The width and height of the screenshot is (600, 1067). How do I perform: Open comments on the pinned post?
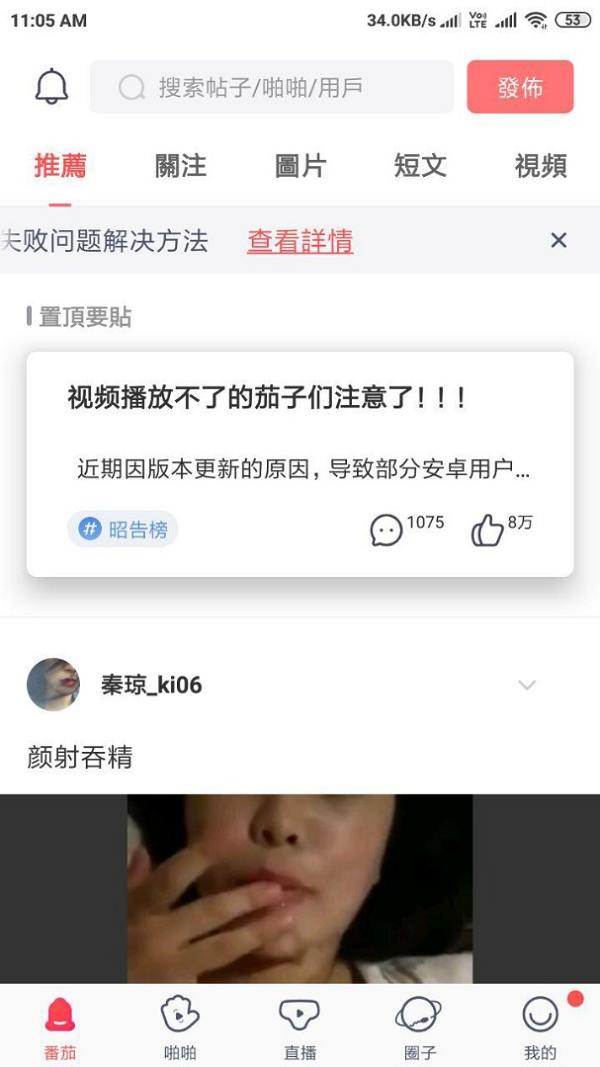(387, 530)
